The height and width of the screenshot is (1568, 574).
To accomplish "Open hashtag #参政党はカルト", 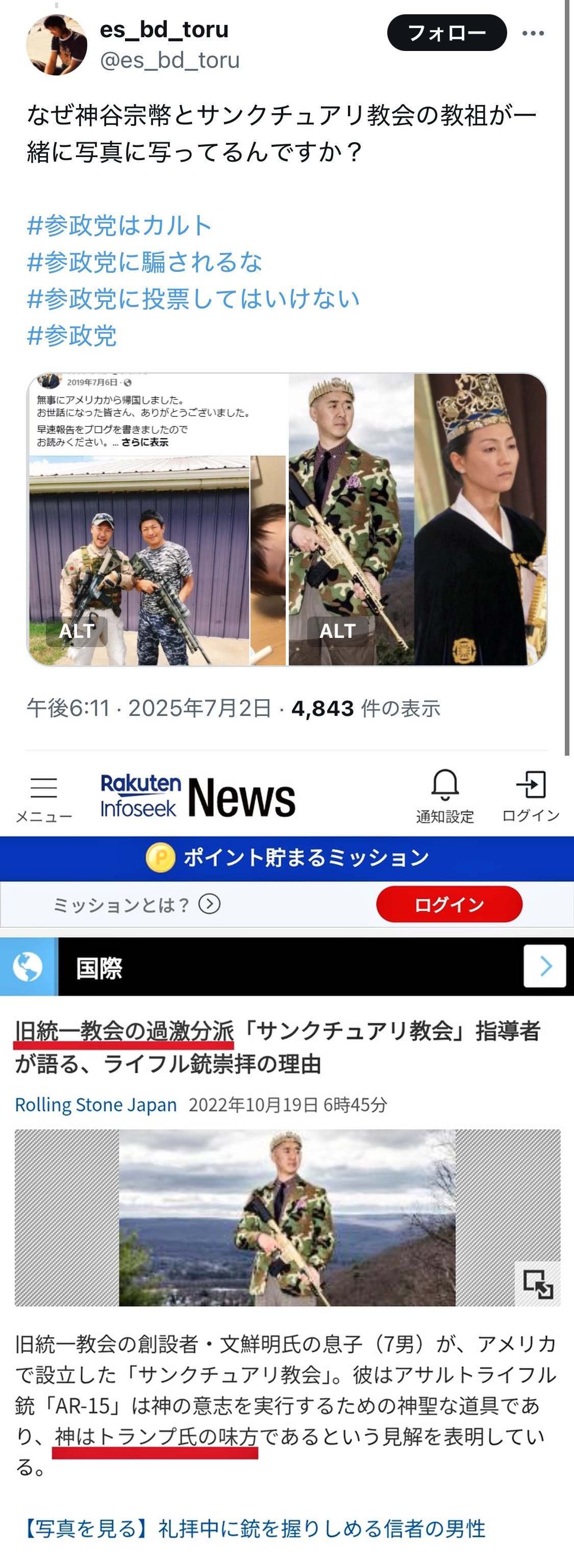I will [119, 225].
